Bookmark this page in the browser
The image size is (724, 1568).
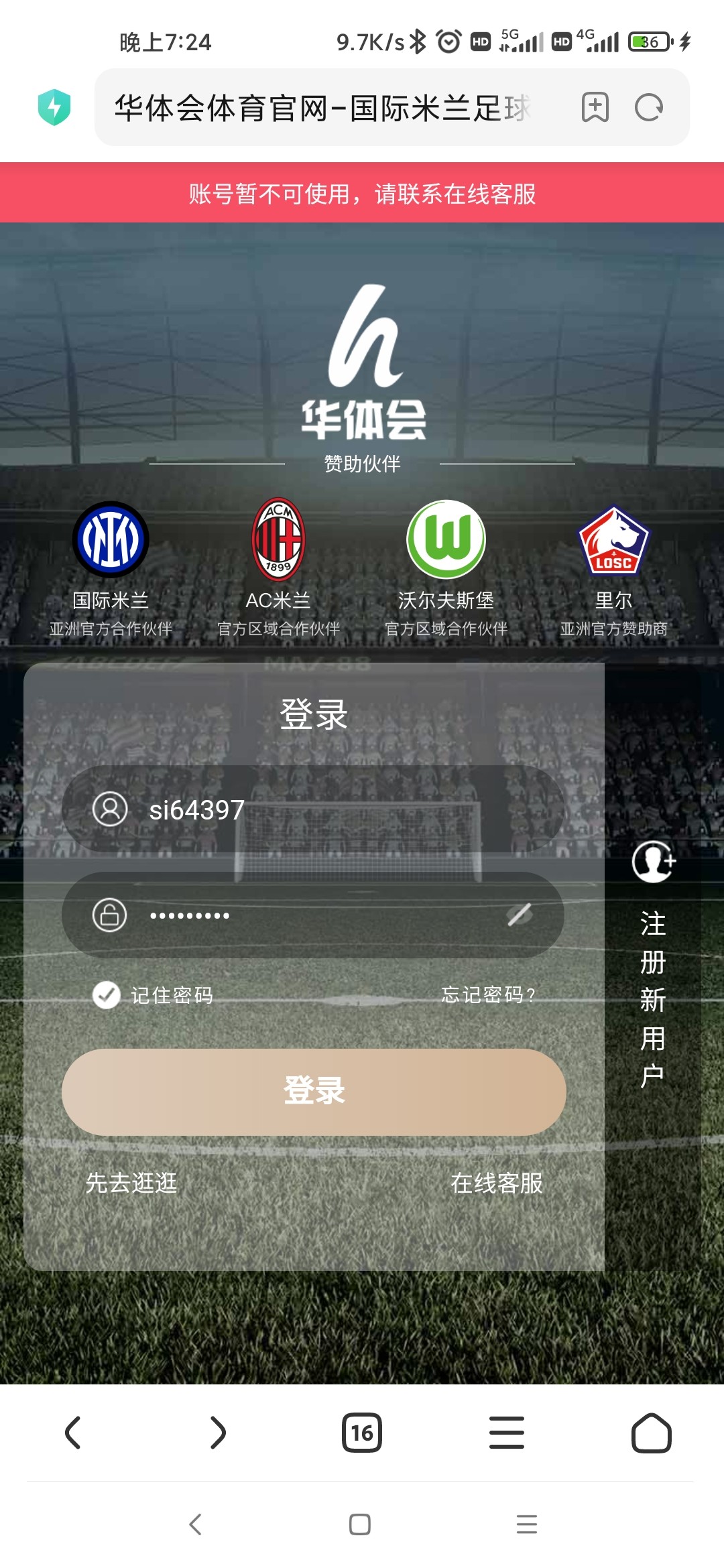coord(595,107)
